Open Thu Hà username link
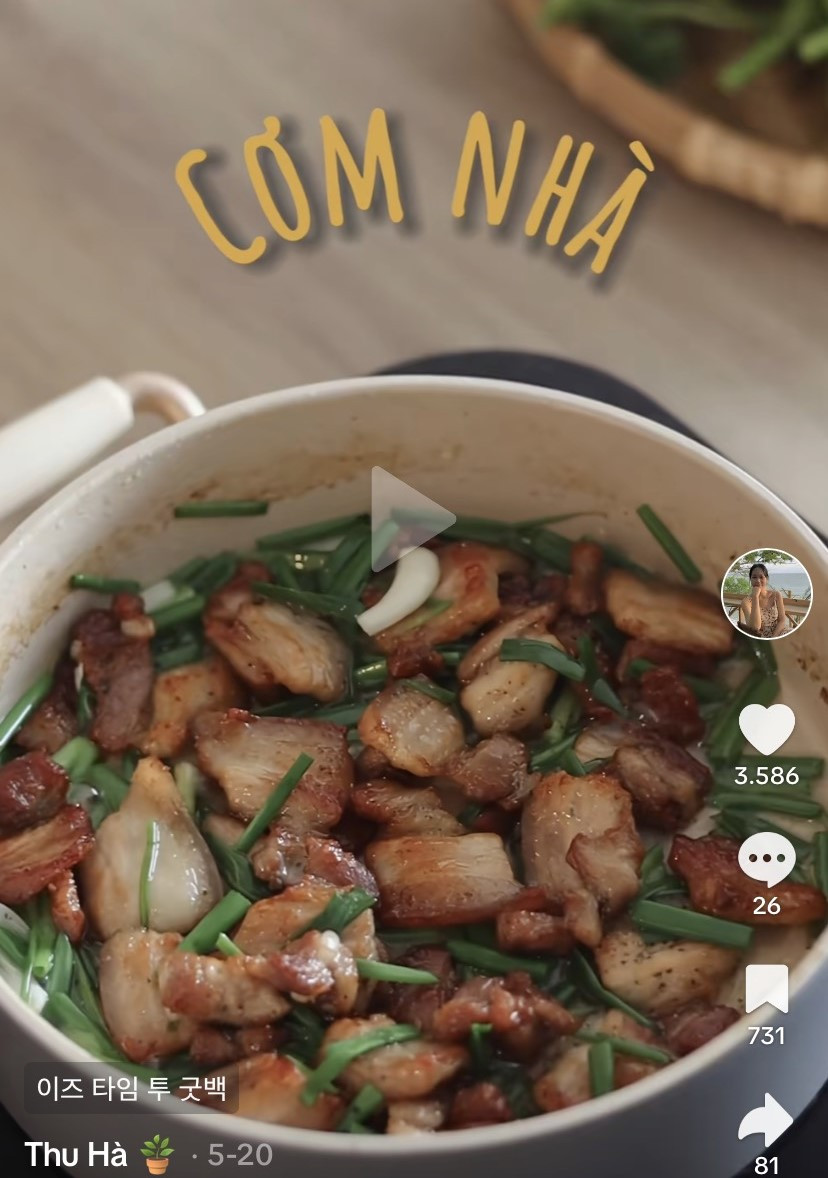The height and width of the screenshot is (1178, 828). click(77, 1155)
